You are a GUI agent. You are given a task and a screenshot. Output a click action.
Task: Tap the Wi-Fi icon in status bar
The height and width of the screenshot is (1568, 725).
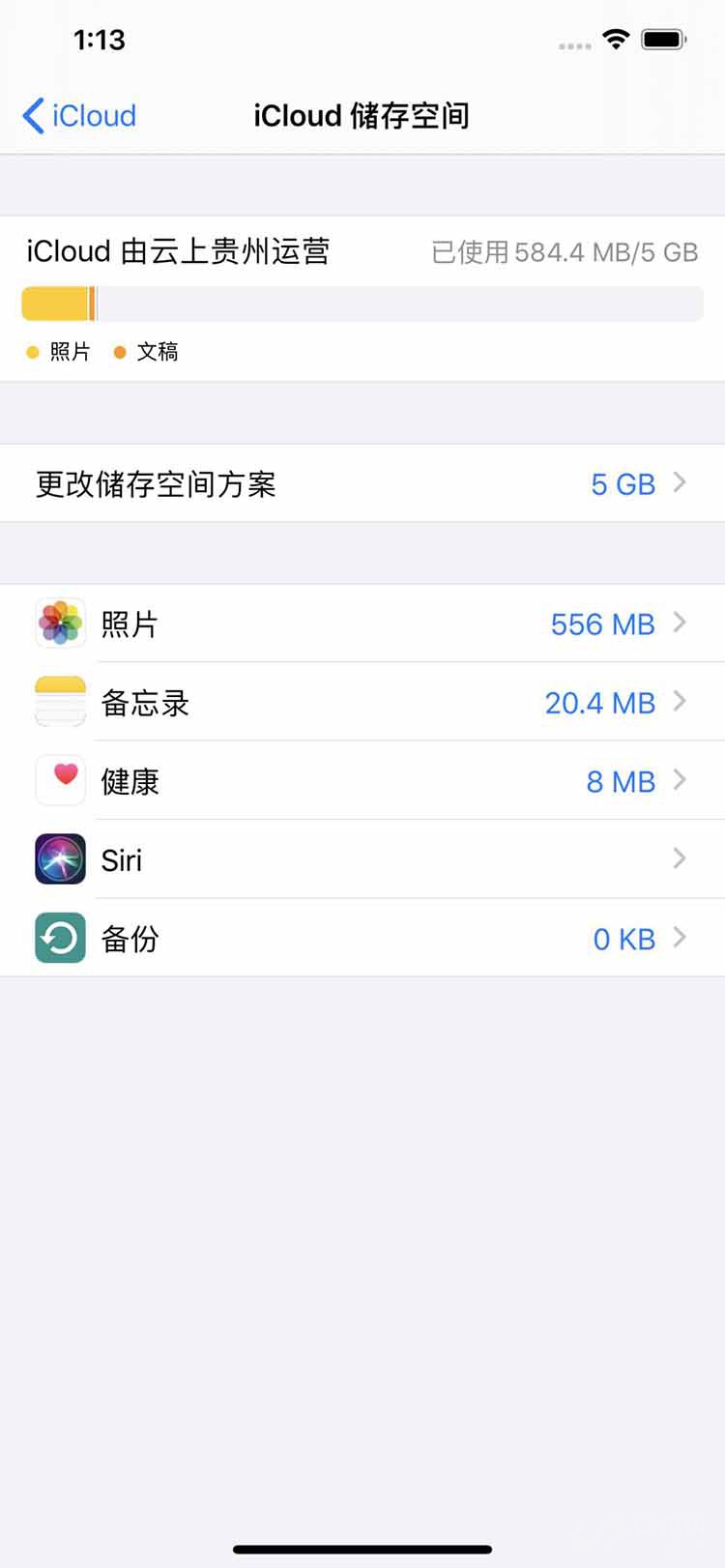(x=618, y=40)
